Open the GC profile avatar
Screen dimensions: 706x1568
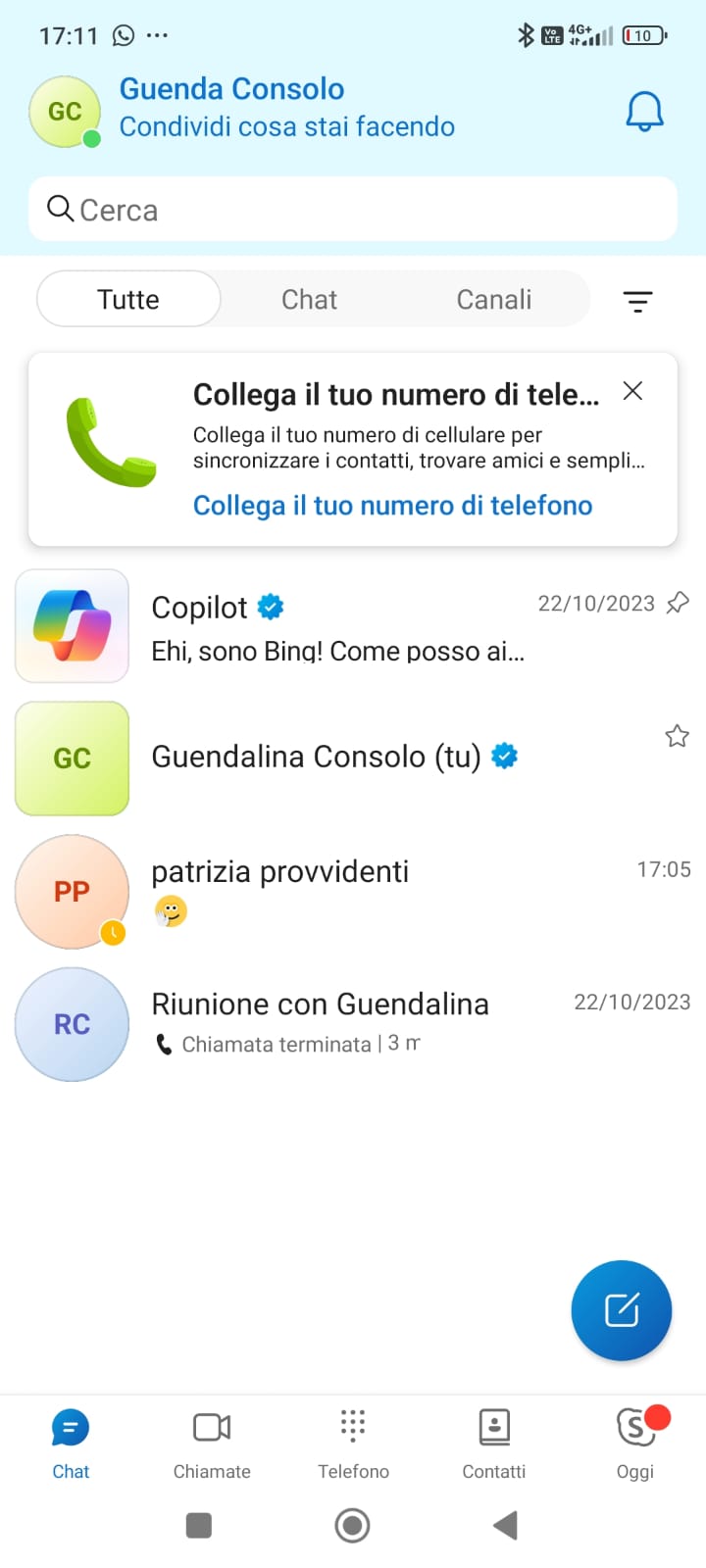coord(65,112)
